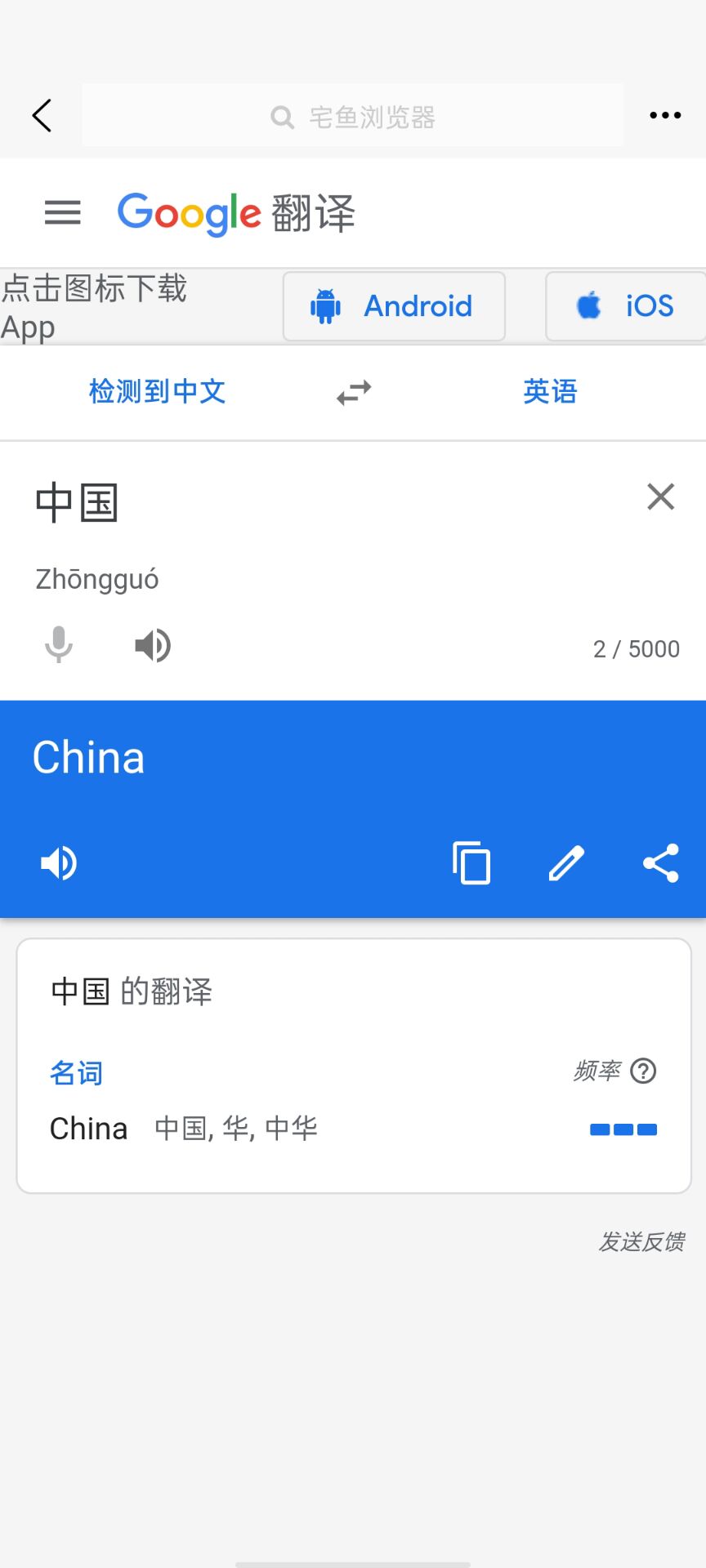The width and height of the screenshot is (706, 1568).
Task: Tap the 宅鱼浏览器 search box
Action: 353,116
